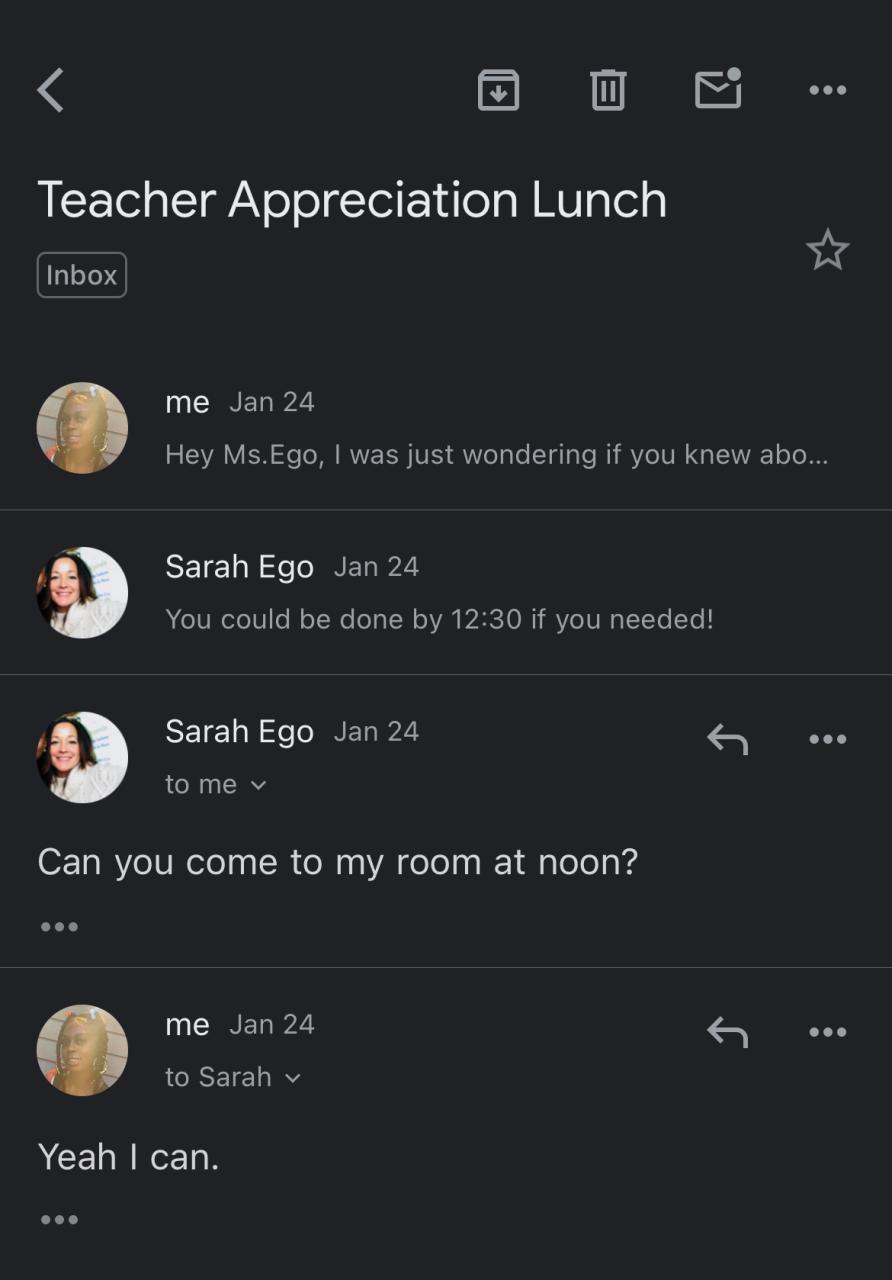Reply to Sarah Ego's noon message
This screenshot has width=892, height=1280.
tap(727, 739)
